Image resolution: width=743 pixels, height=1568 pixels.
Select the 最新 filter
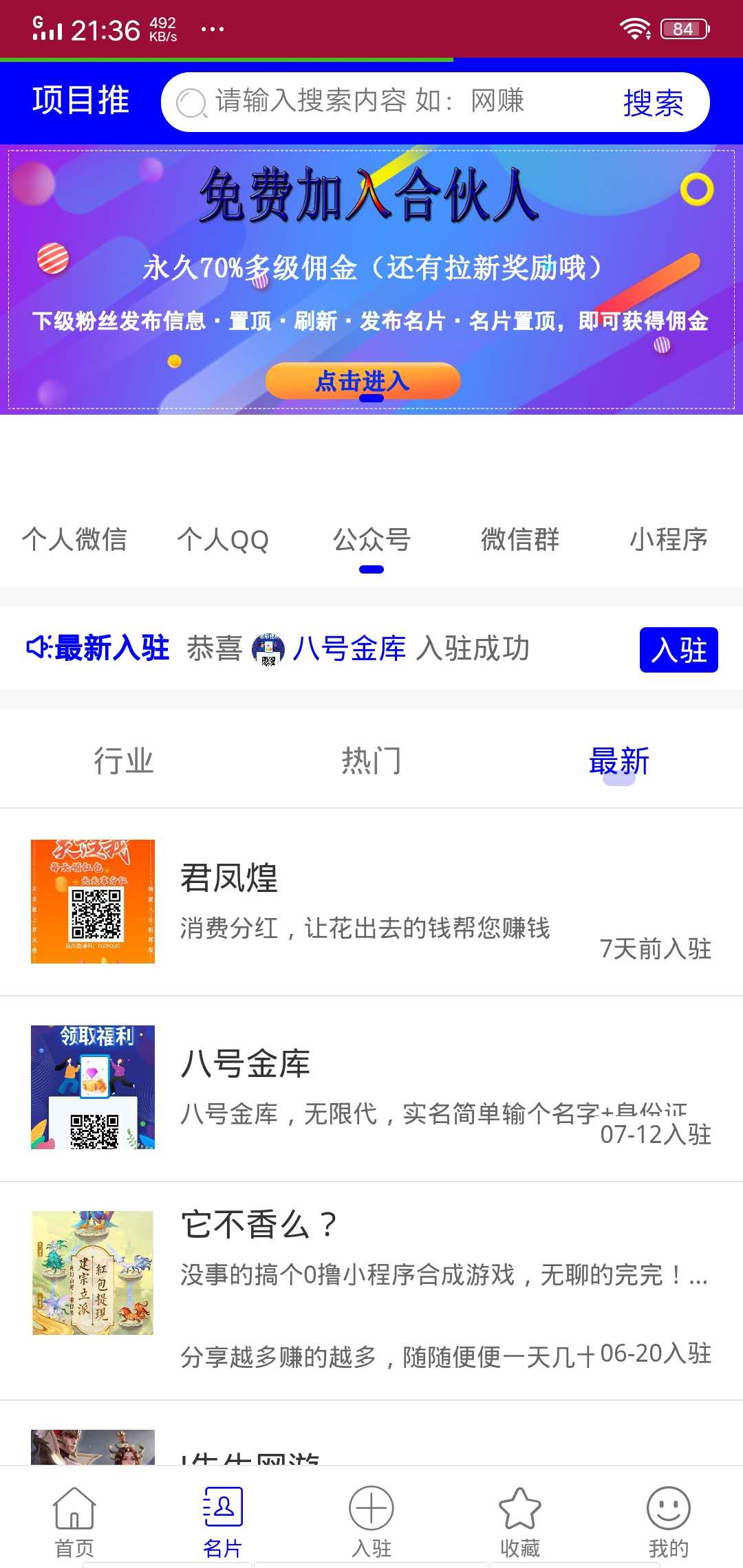[x=617, y=761]
